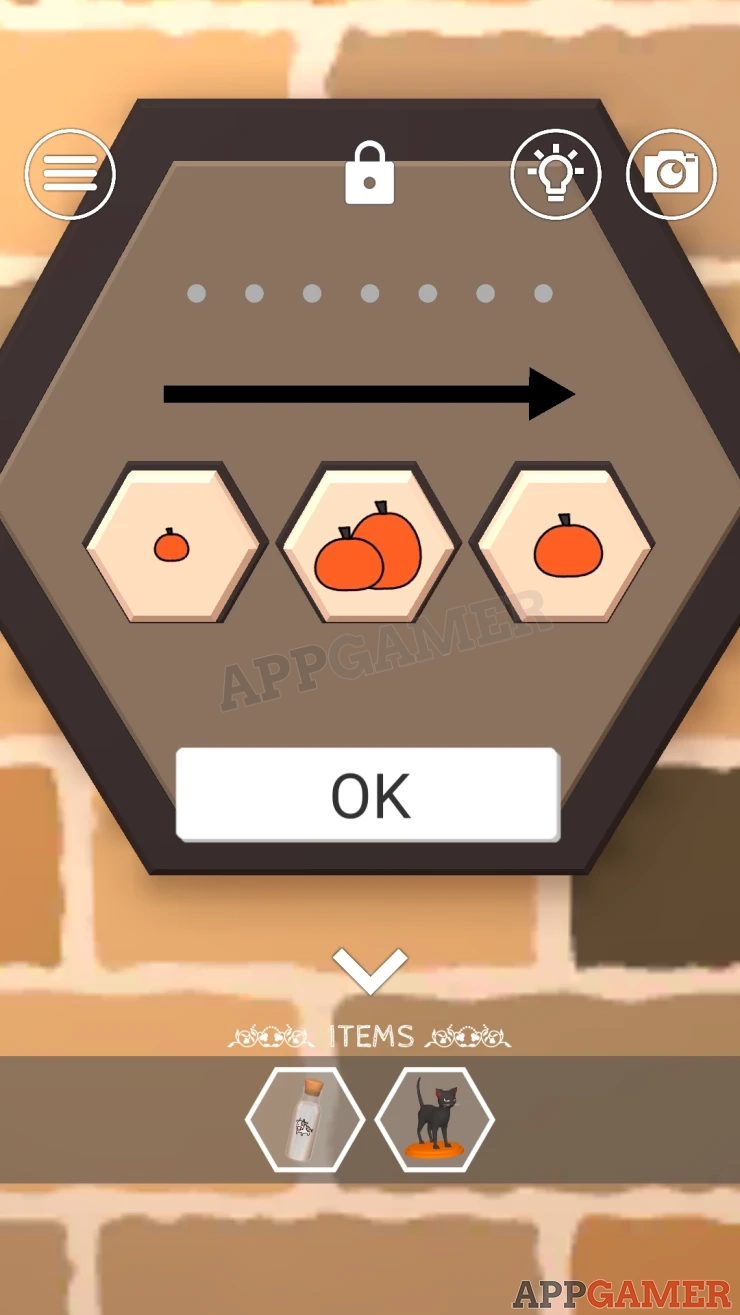This screenshot has width=740, height=1315.
Task: Go back using the down chevron
Action: point(370,970)
